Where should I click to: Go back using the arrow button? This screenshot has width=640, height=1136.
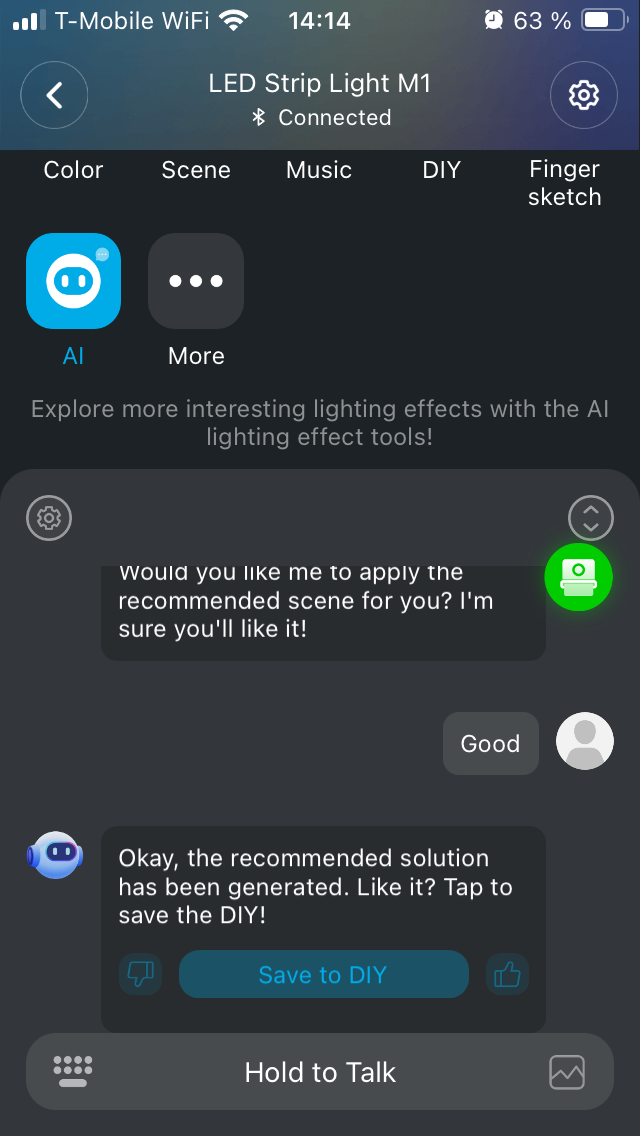(x=54, y=95)
